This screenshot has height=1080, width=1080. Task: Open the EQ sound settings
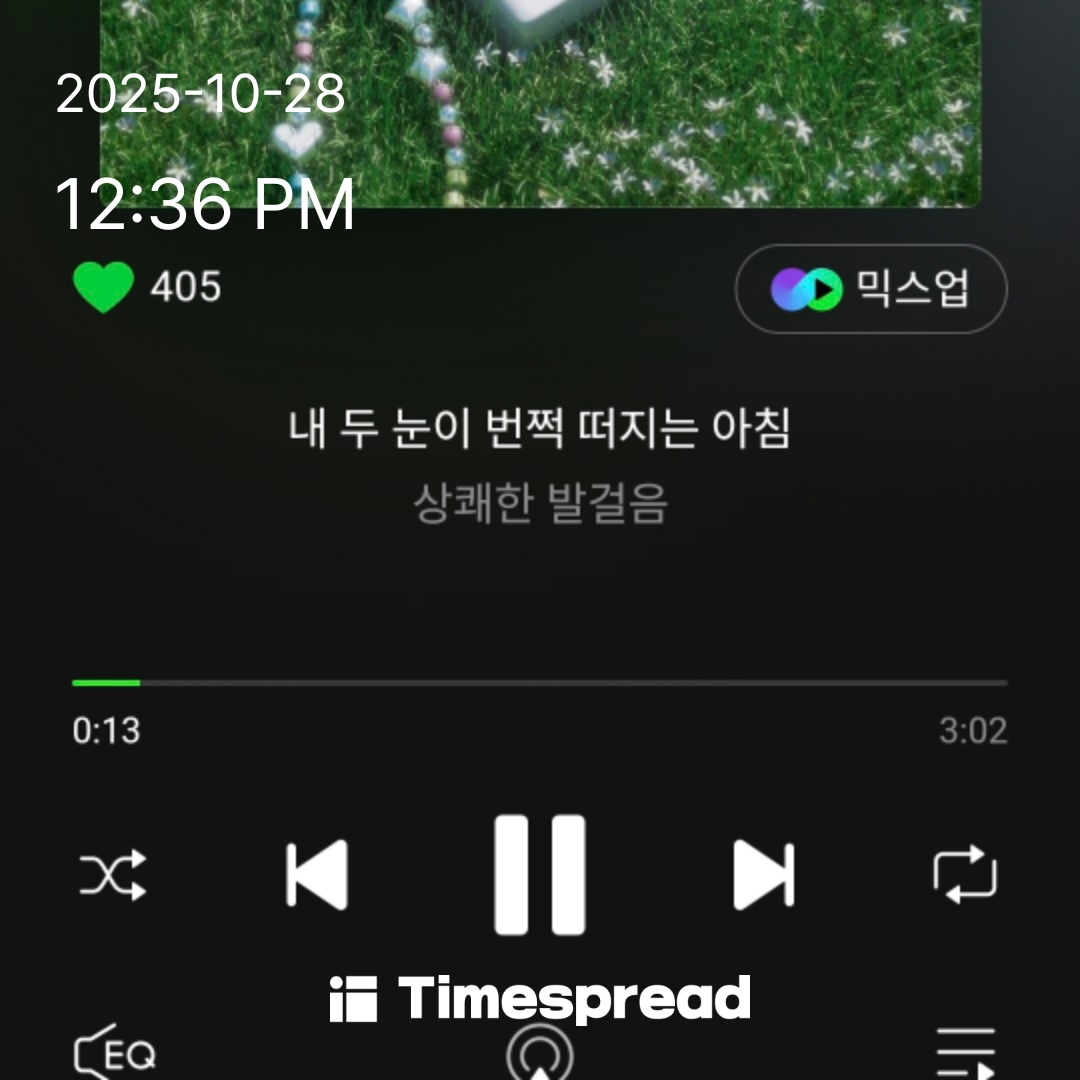tap(116, 1054)
